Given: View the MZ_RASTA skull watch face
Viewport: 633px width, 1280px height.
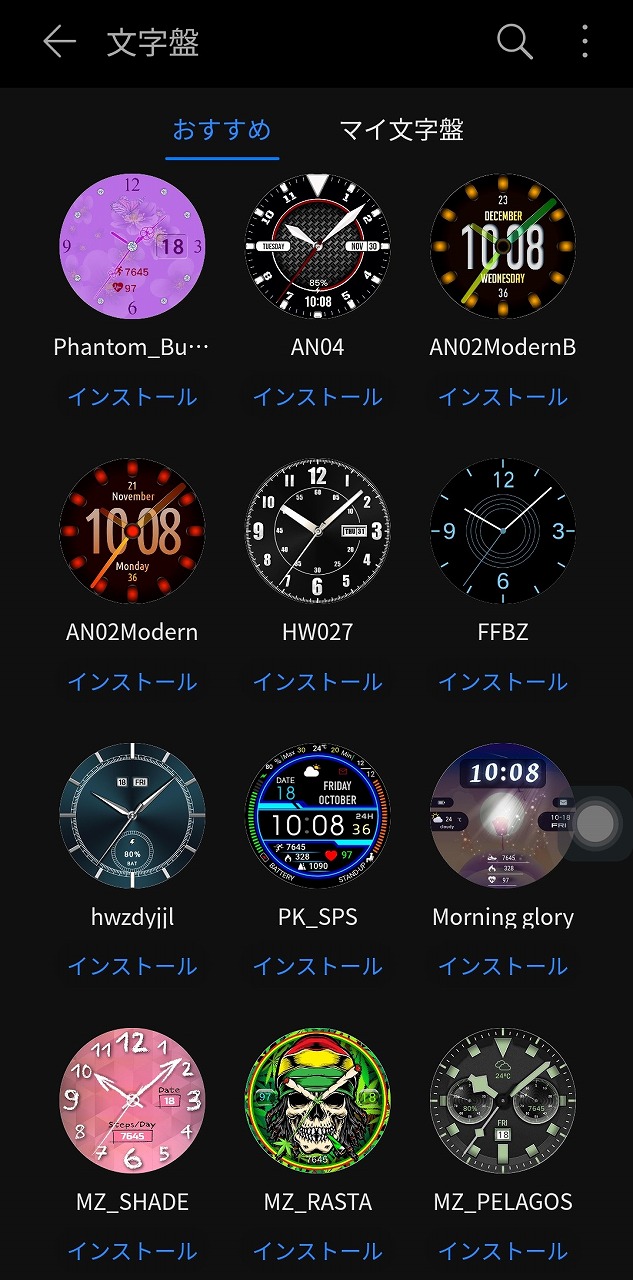Looking at the screenshot, I should [x=317, y=1101].
